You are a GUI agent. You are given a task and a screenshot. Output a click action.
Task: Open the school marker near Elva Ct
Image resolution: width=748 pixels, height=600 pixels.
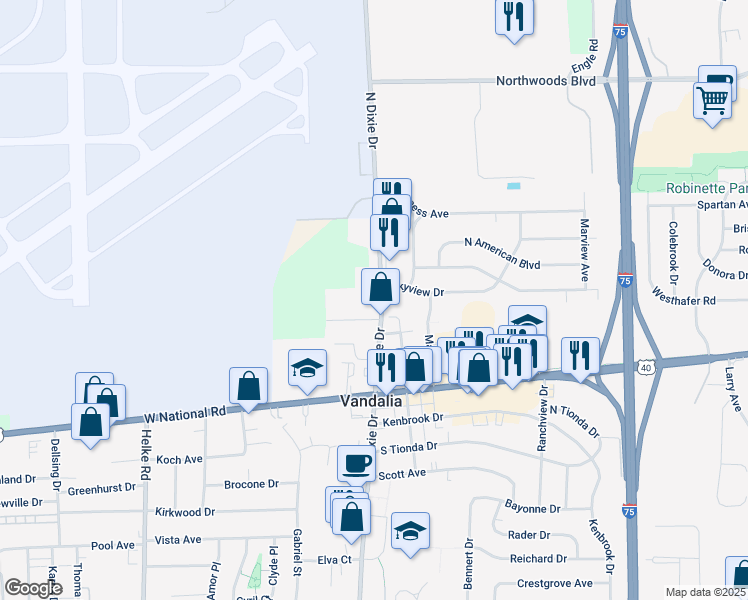410,531
